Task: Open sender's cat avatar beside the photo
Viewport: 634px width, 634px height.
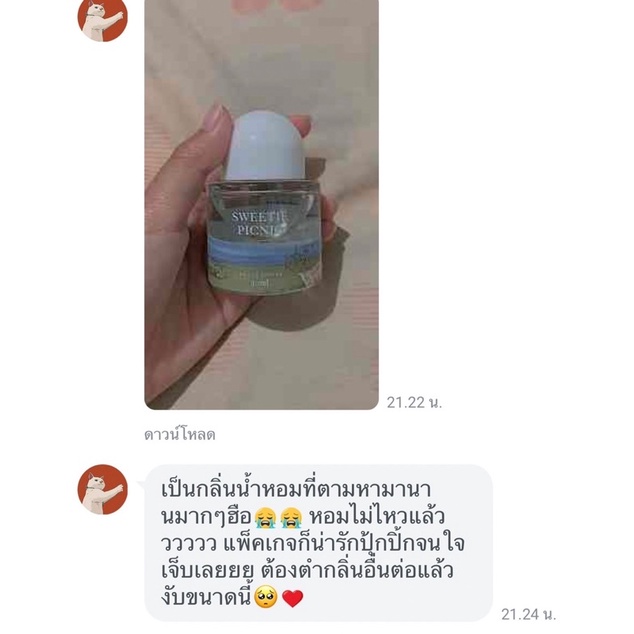Action: 103,20
